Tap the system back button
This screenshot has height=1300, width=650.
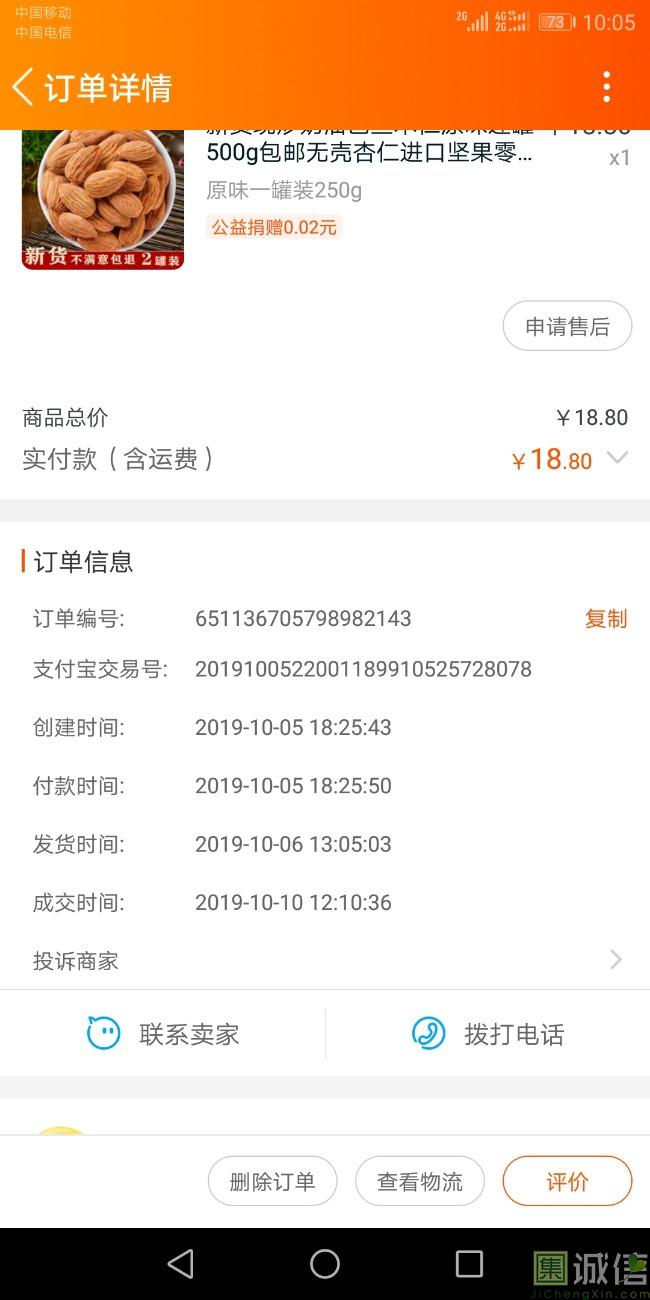point(181,1264)
